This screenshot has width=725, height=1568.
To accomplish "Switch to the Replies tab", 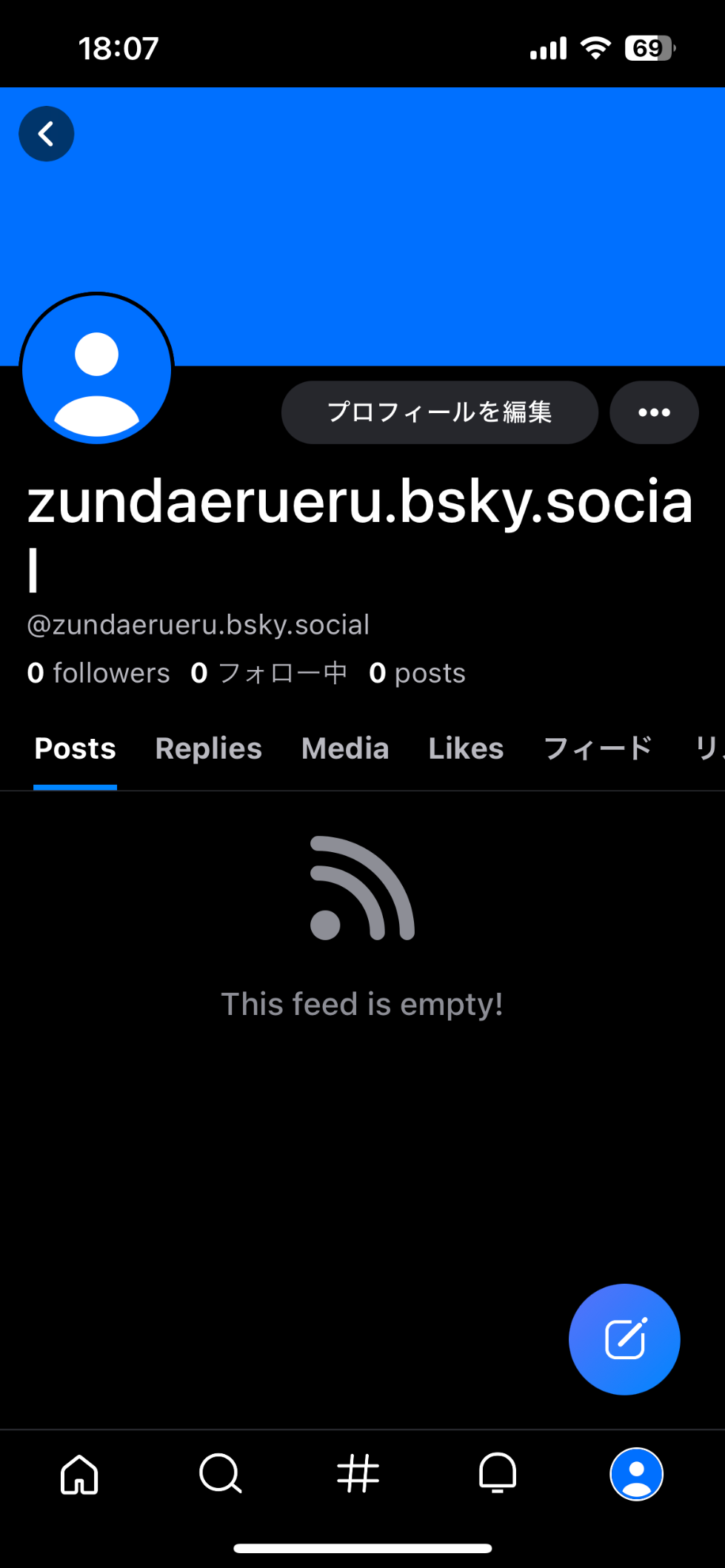I will click(208, 748).
